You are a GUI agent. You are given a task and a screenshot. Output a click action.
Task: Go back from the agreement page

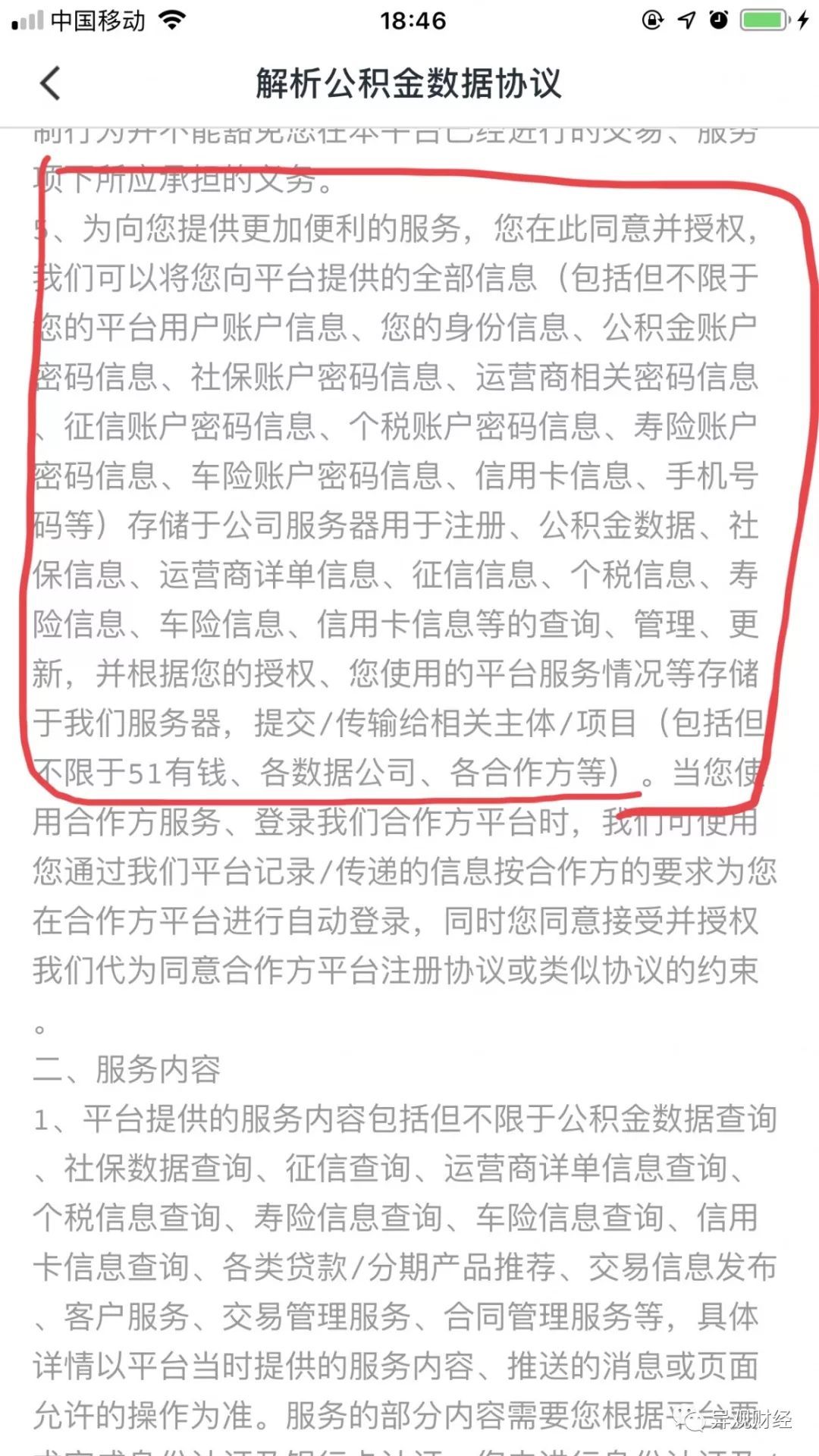pyautogui.click(x=50, y=83)
